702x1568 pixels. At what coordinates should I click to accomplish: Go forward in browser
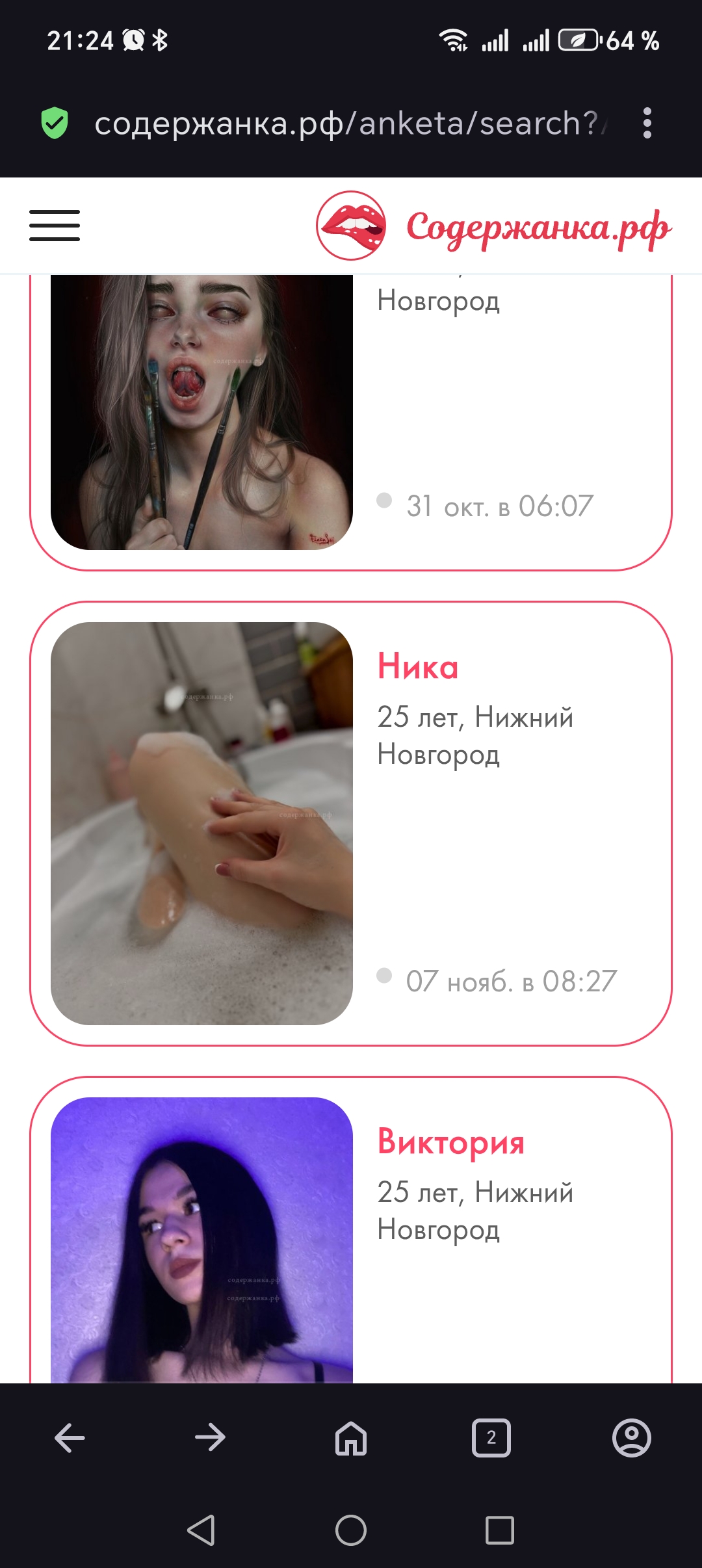(x=210, y=1437)
